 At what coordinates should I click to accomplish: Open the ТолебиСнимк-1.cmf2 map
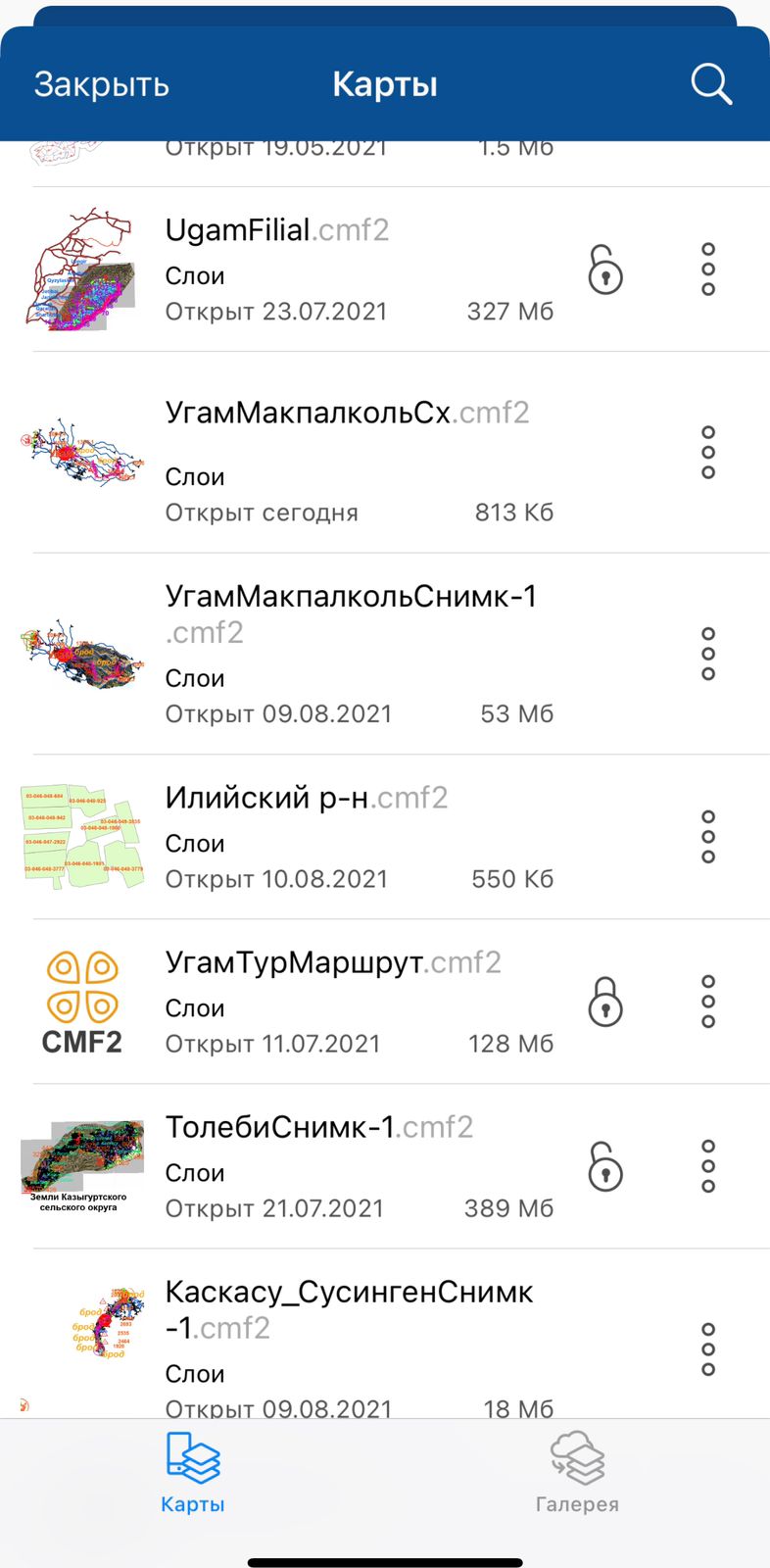click(x=385, y=1167)
